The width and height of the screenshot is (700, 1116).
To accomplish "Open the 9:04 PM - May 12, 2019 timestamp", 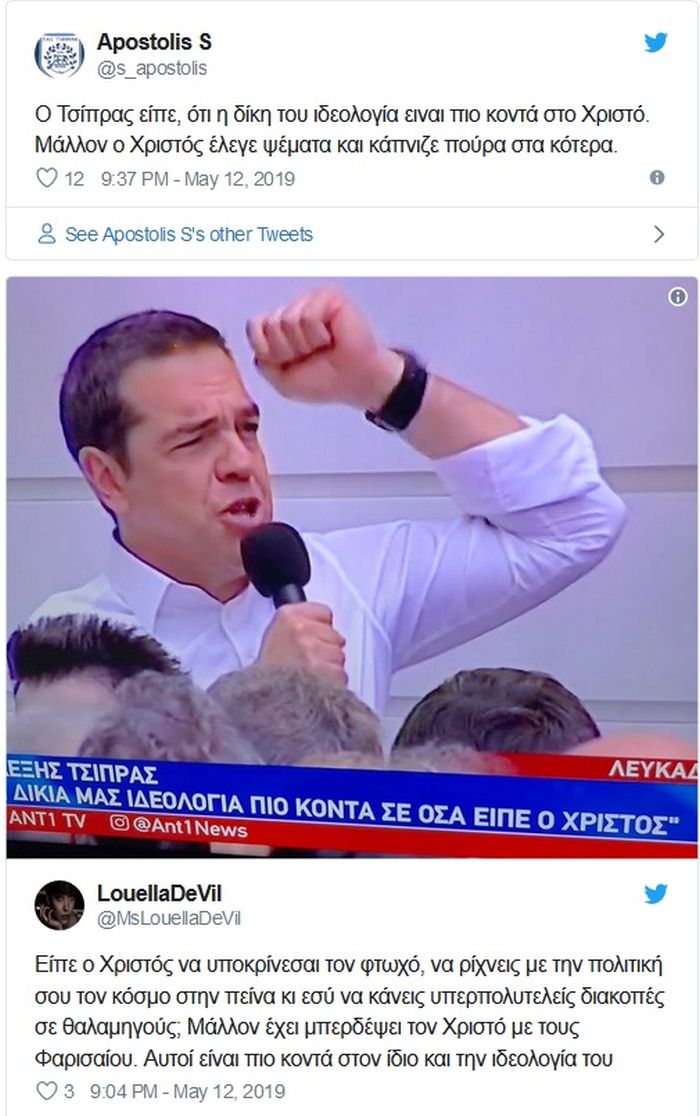I will (x=187, y=1091).
